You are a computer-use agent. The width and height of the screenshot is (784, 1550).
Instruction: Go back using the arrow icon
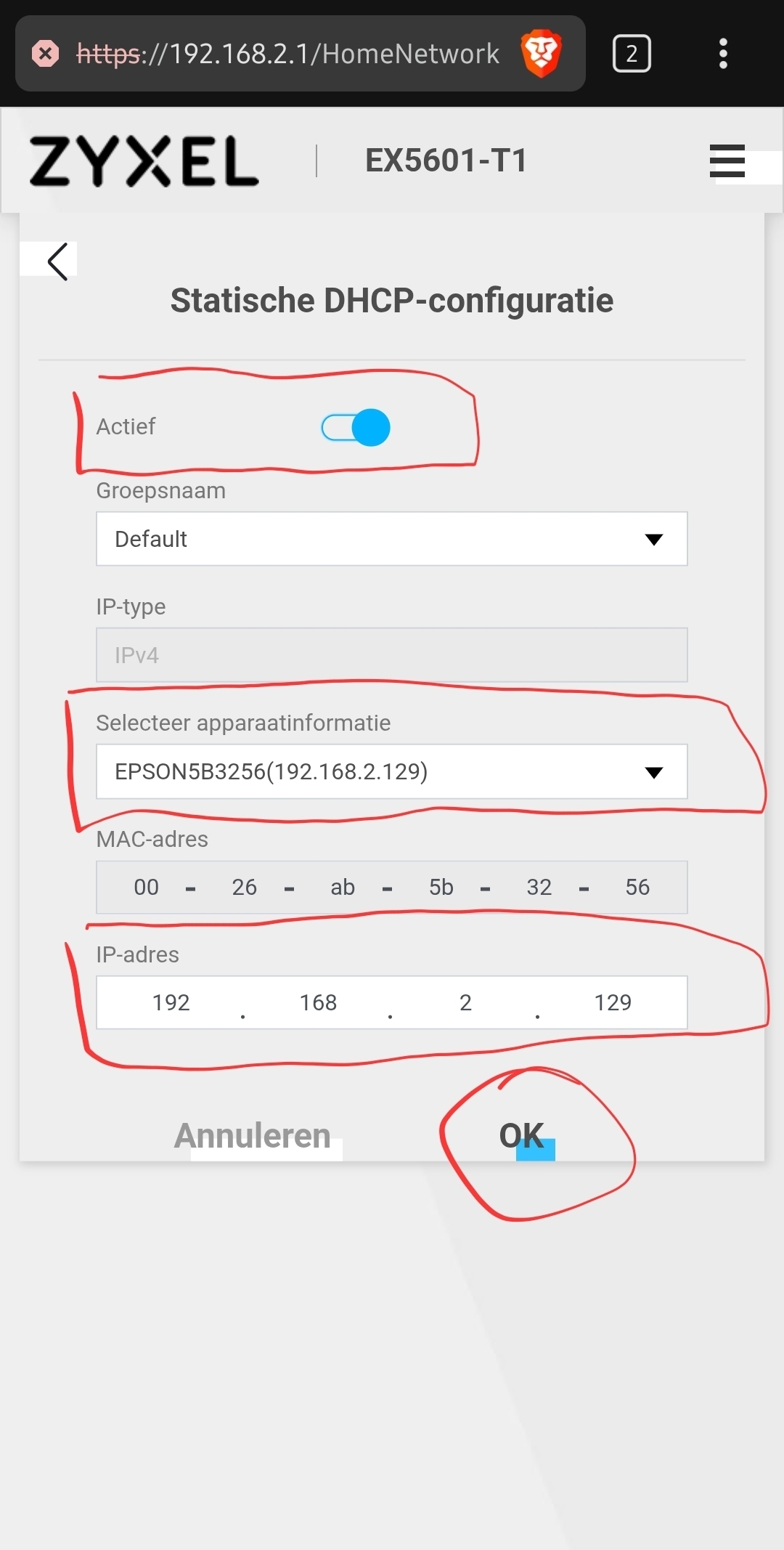(x=57, y=261)
